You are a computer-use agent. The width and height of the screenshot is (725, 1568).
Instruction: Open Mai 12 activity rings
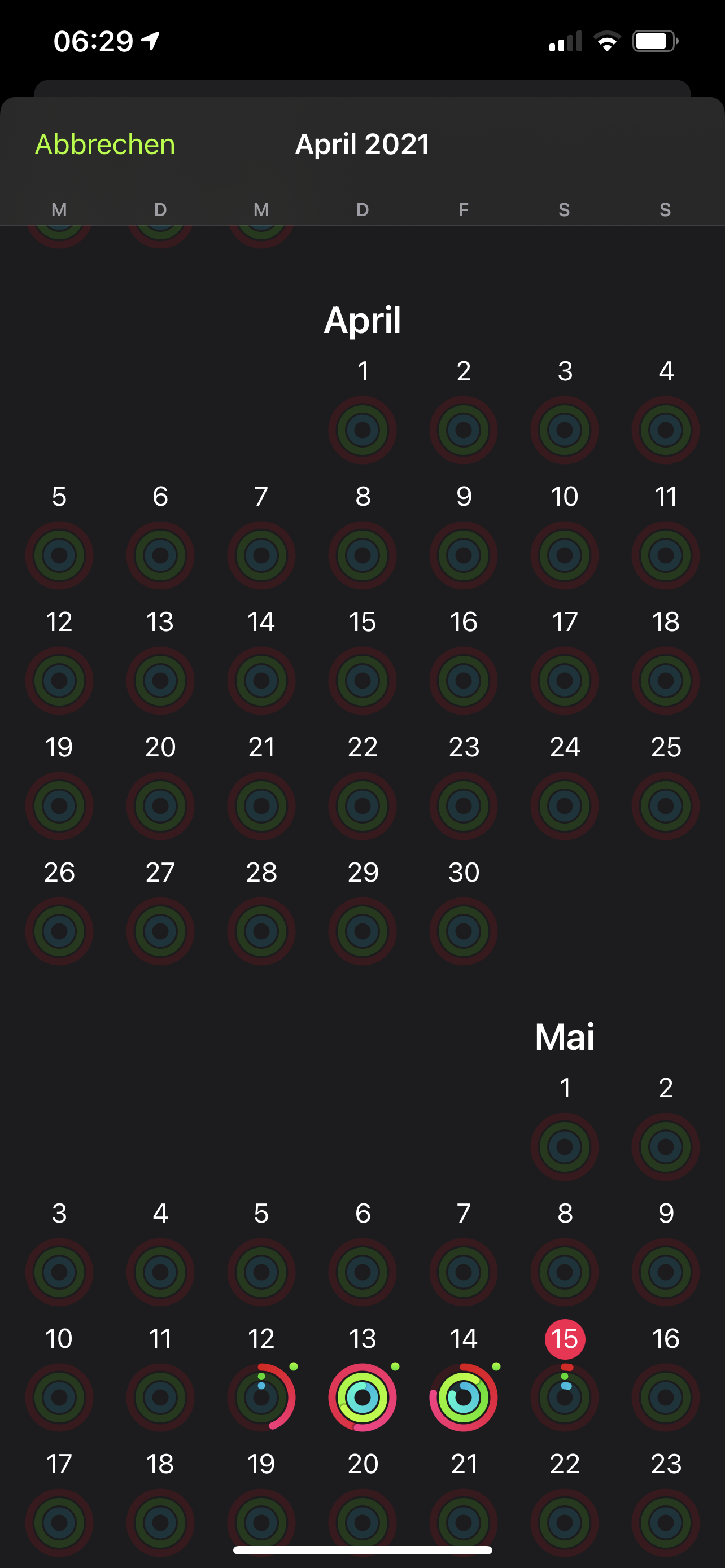261,1397
